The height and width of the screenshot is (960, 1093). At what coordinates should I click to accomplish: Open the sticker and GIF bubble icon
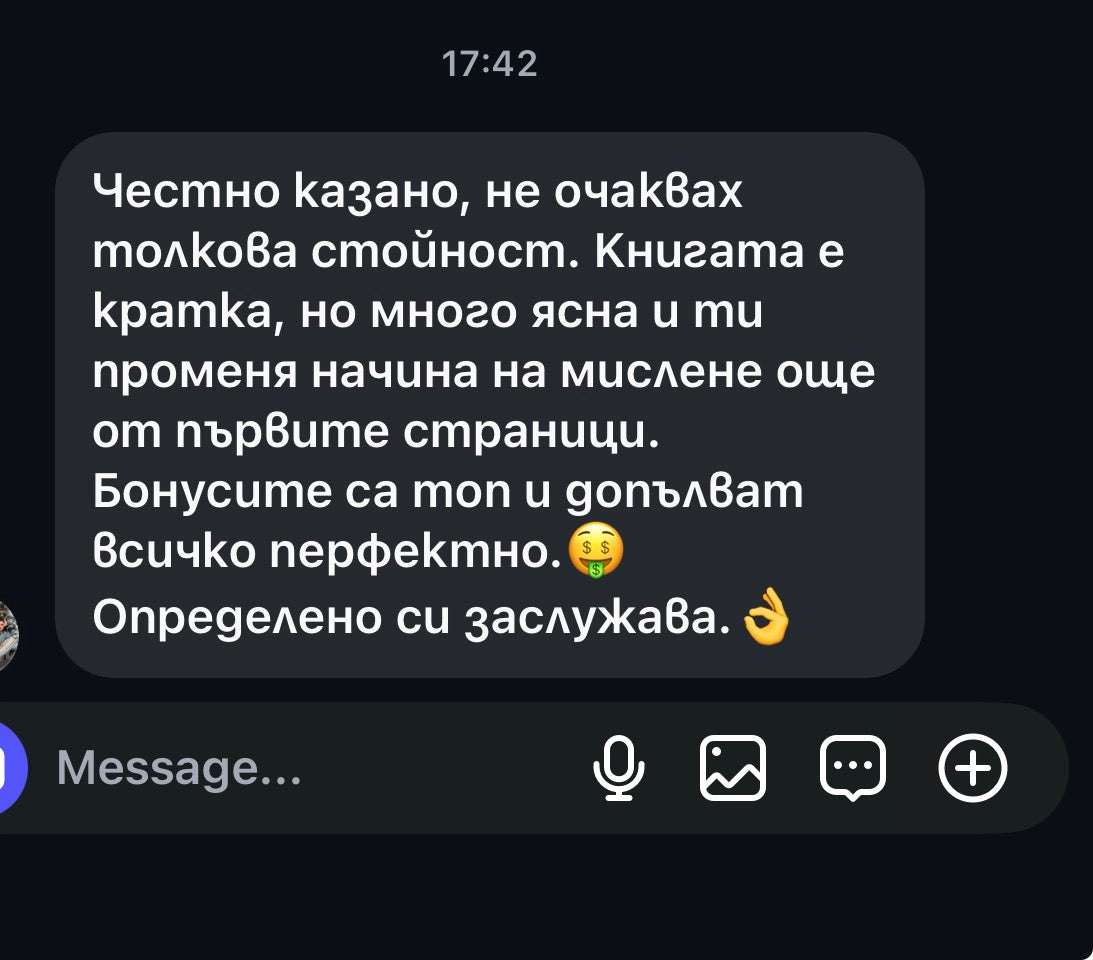(852, 768)
